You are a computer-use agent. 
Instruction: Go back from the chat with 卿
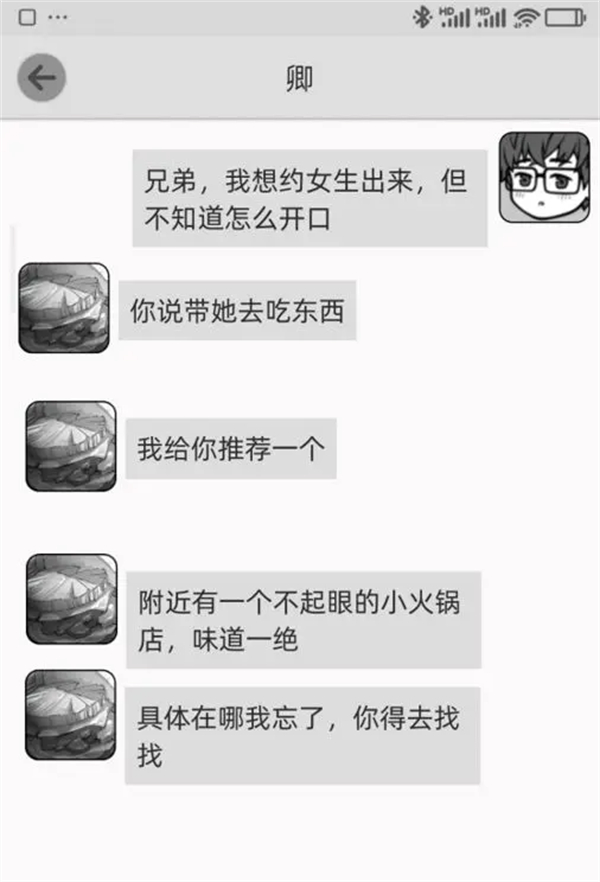click(x=41, y=78)
